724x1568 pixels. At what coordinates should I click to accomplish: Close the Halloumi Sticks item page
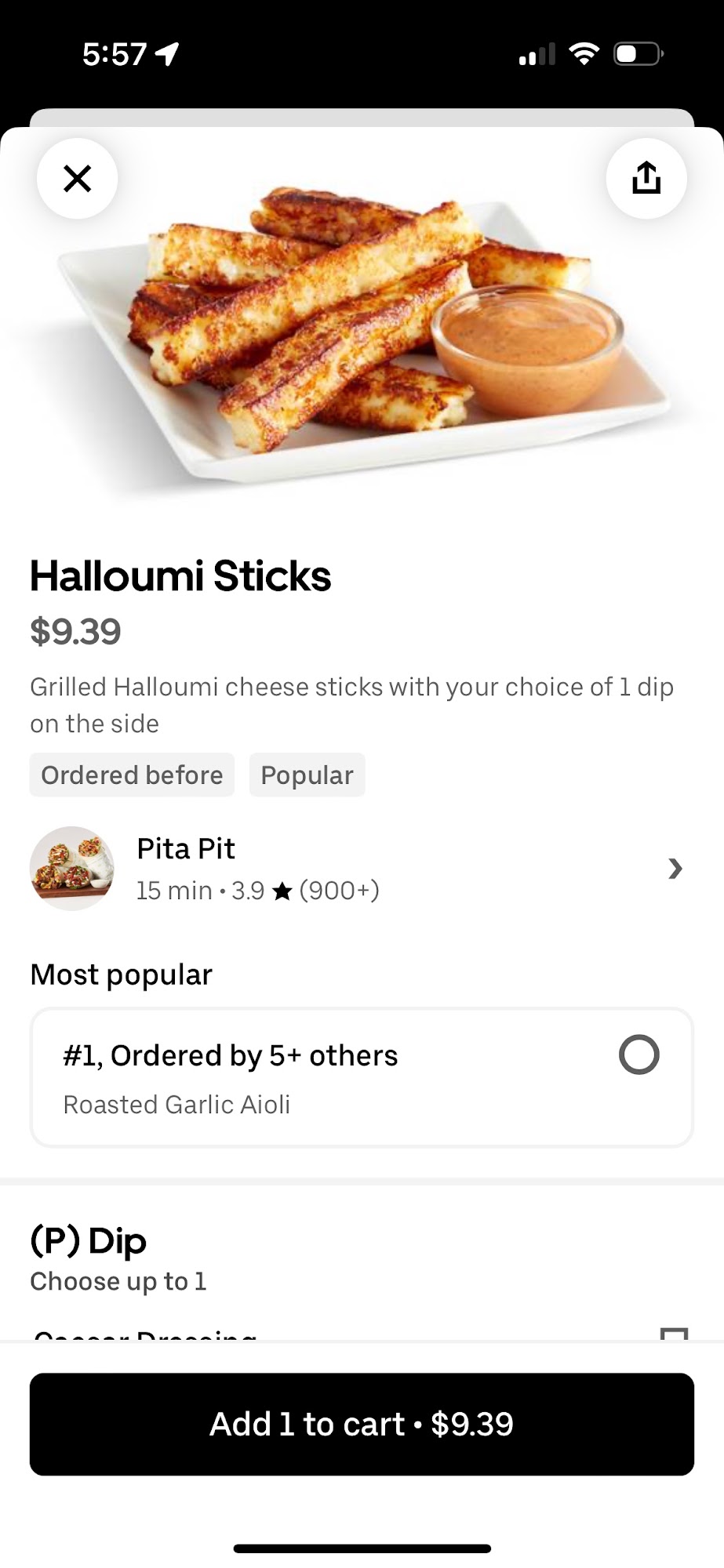coord(77,179)
